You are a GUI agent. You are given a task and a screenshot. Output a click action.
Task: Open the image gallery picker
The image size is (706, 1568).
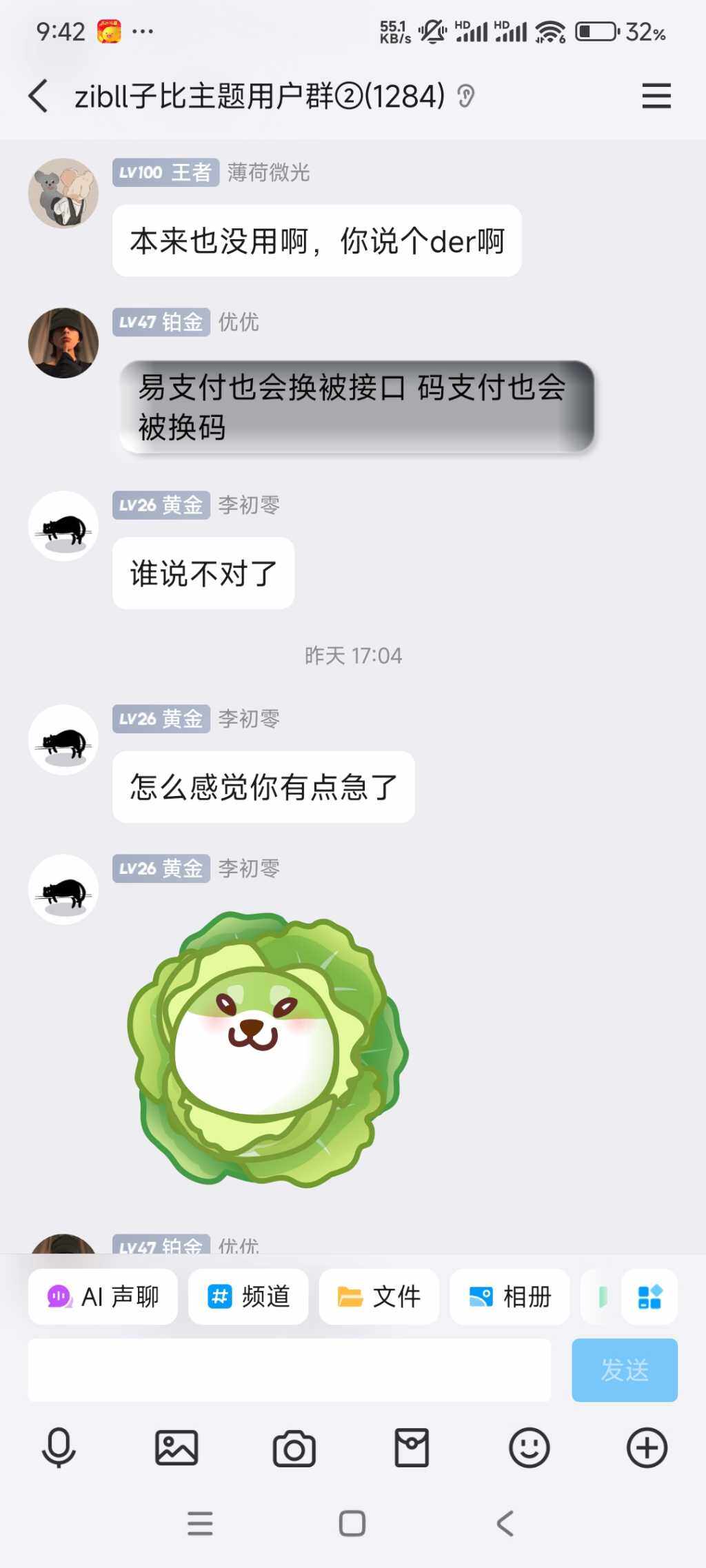[x=176, y=1447]
